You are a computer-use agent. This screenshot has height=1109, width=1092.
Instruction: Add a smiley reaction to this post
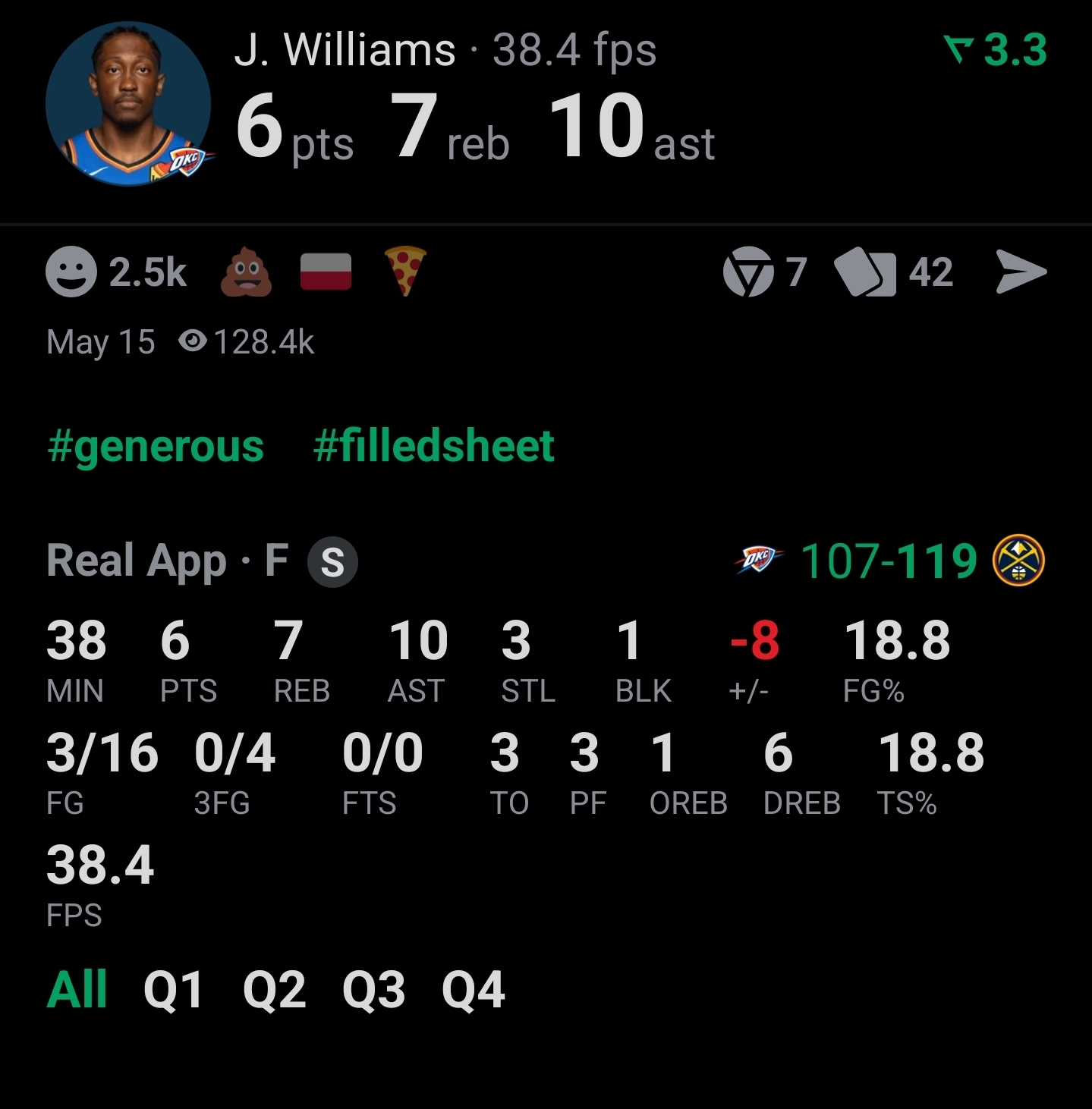pyautogui.click(x=71, y=272)
